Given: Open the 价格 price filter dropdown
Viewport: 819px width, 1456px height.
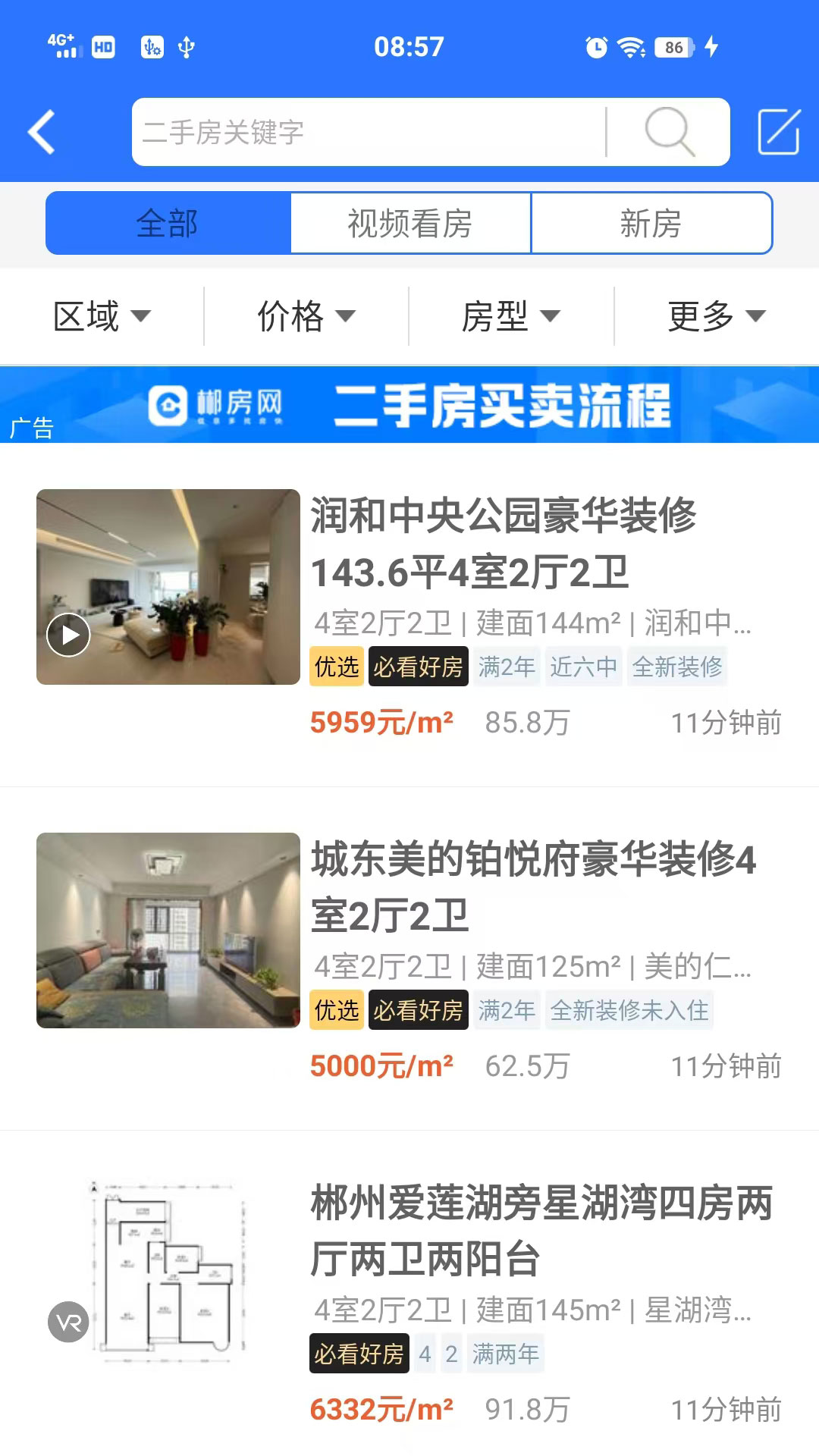Looking at the screenshot, I should coord(305,316).
